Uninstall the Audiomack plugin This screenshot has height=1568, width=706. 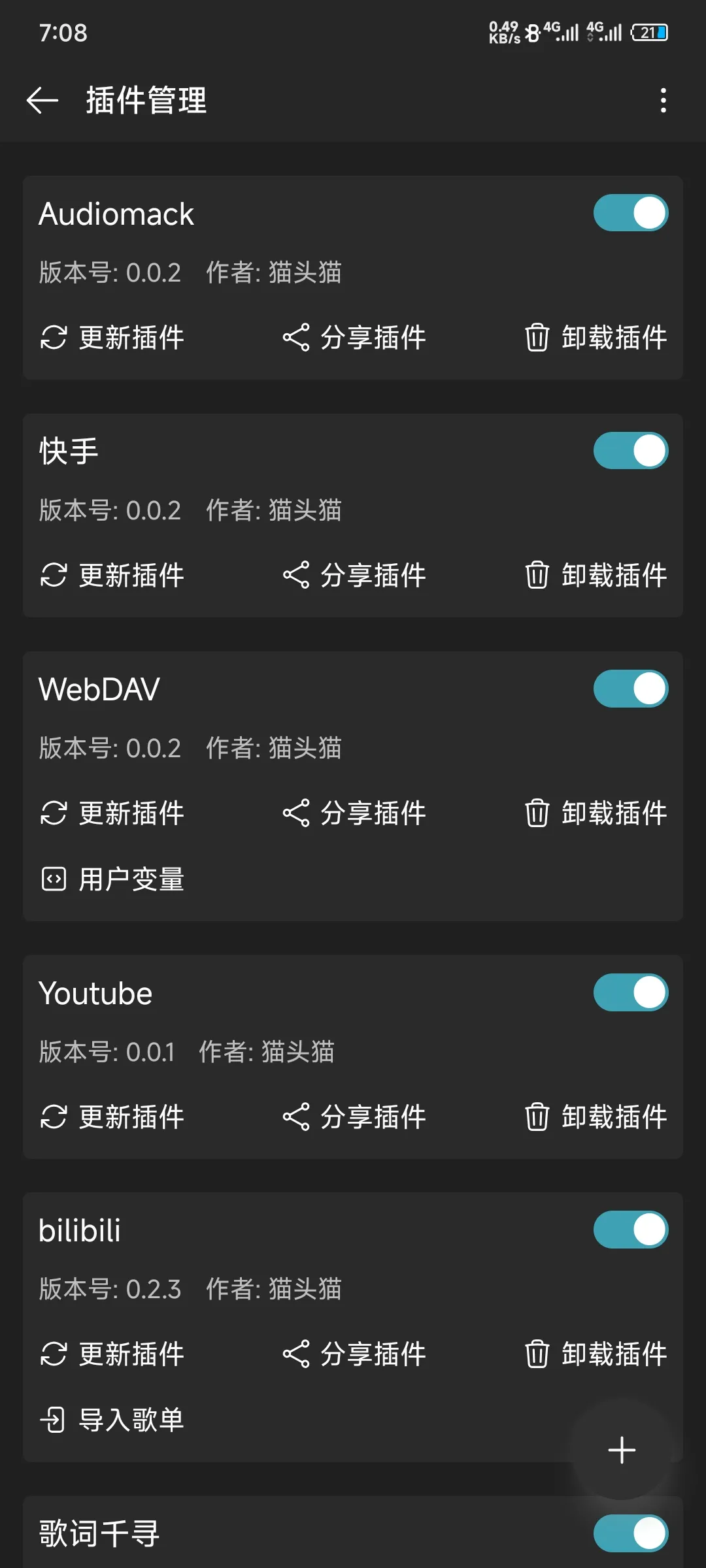[x=596, y=338]
